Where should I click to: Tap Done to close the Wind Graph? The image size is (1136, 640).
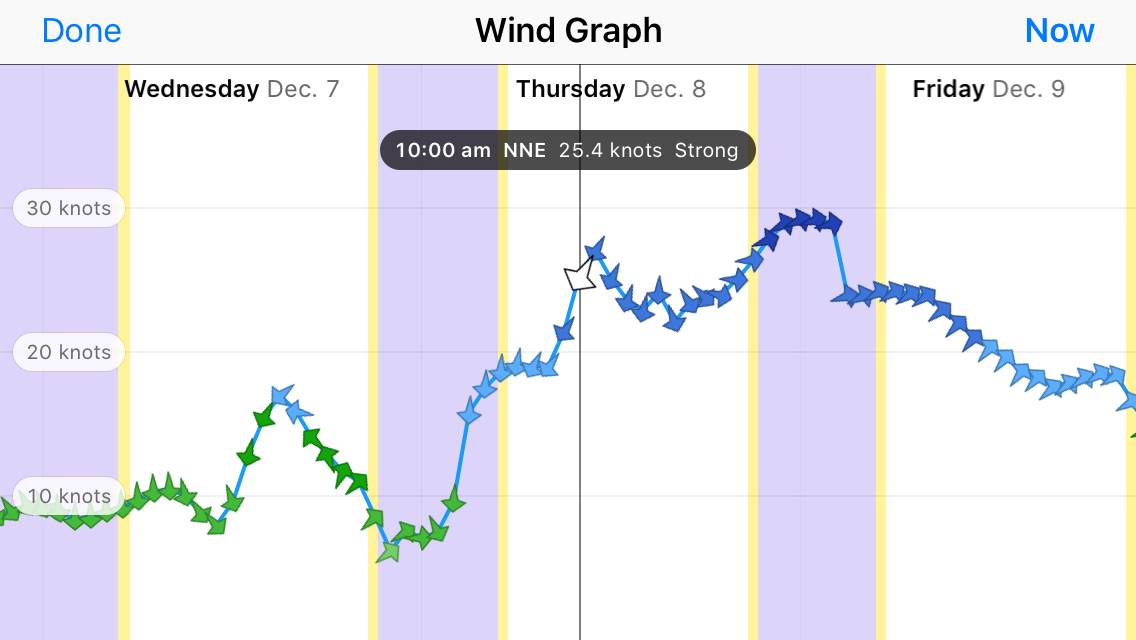pos(81,31)
